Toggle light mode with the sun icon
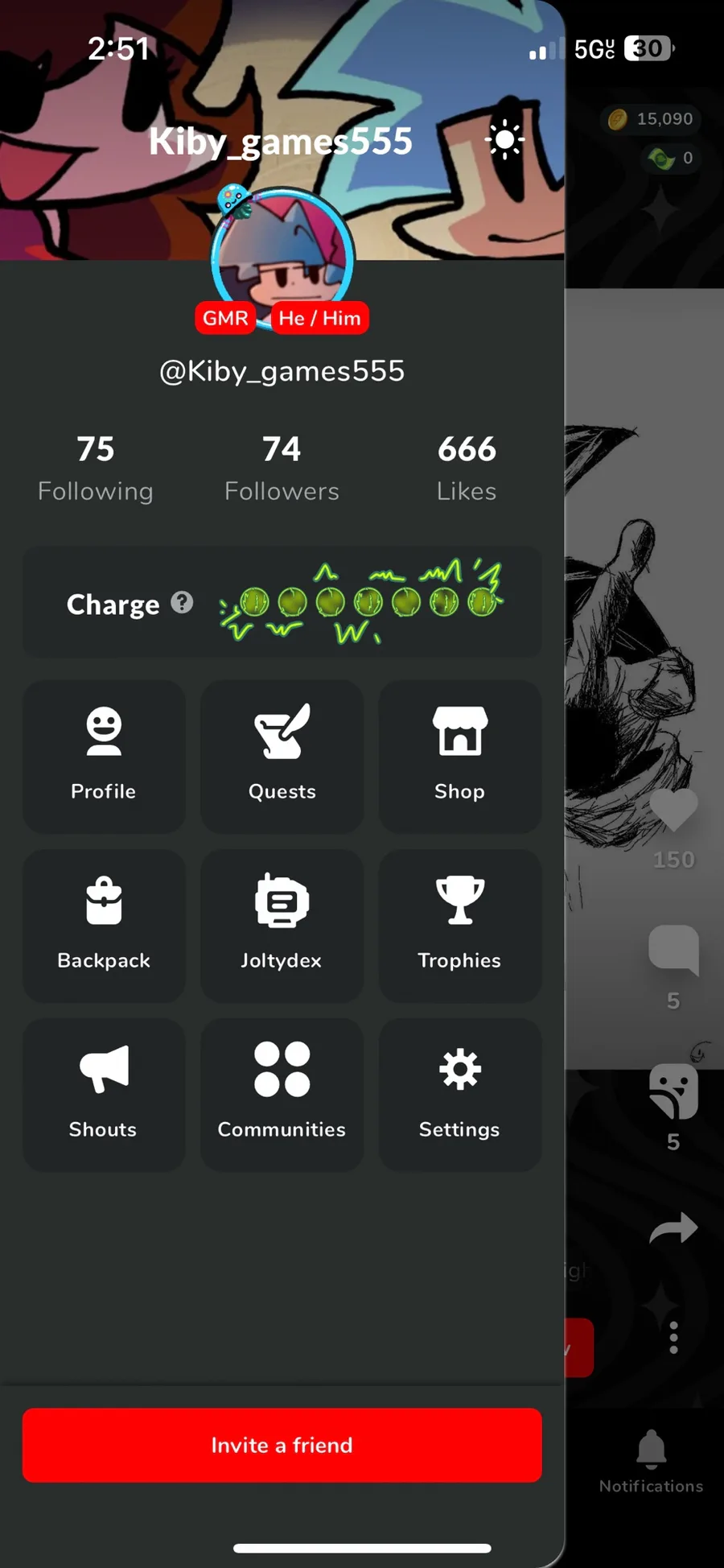The image size is (724, 1568). coord(505,139)
